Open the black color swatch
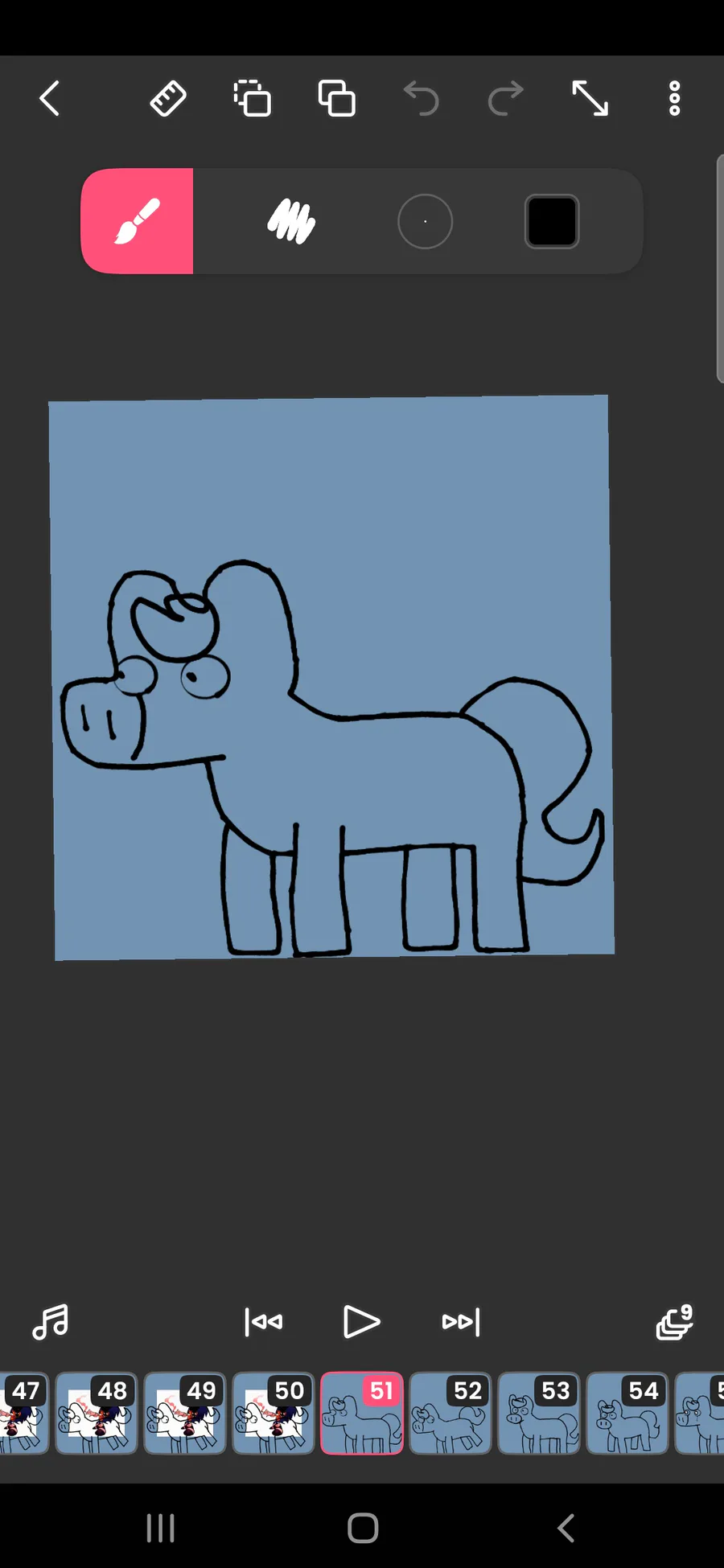Screen dimensions: 724x1568 click(552, 221)
